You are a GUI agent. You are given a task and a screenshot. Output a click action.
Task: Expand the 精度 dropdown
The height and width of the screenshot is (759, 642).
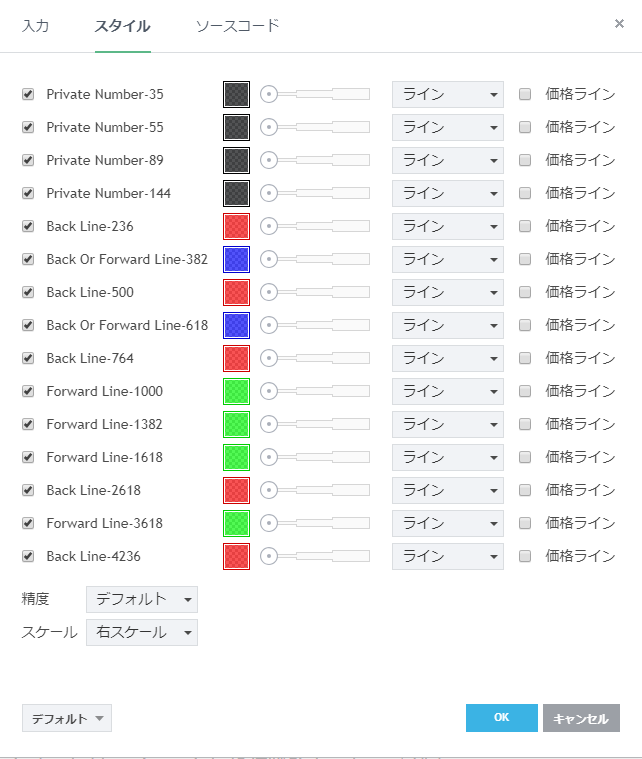click(x=141, y=600)
